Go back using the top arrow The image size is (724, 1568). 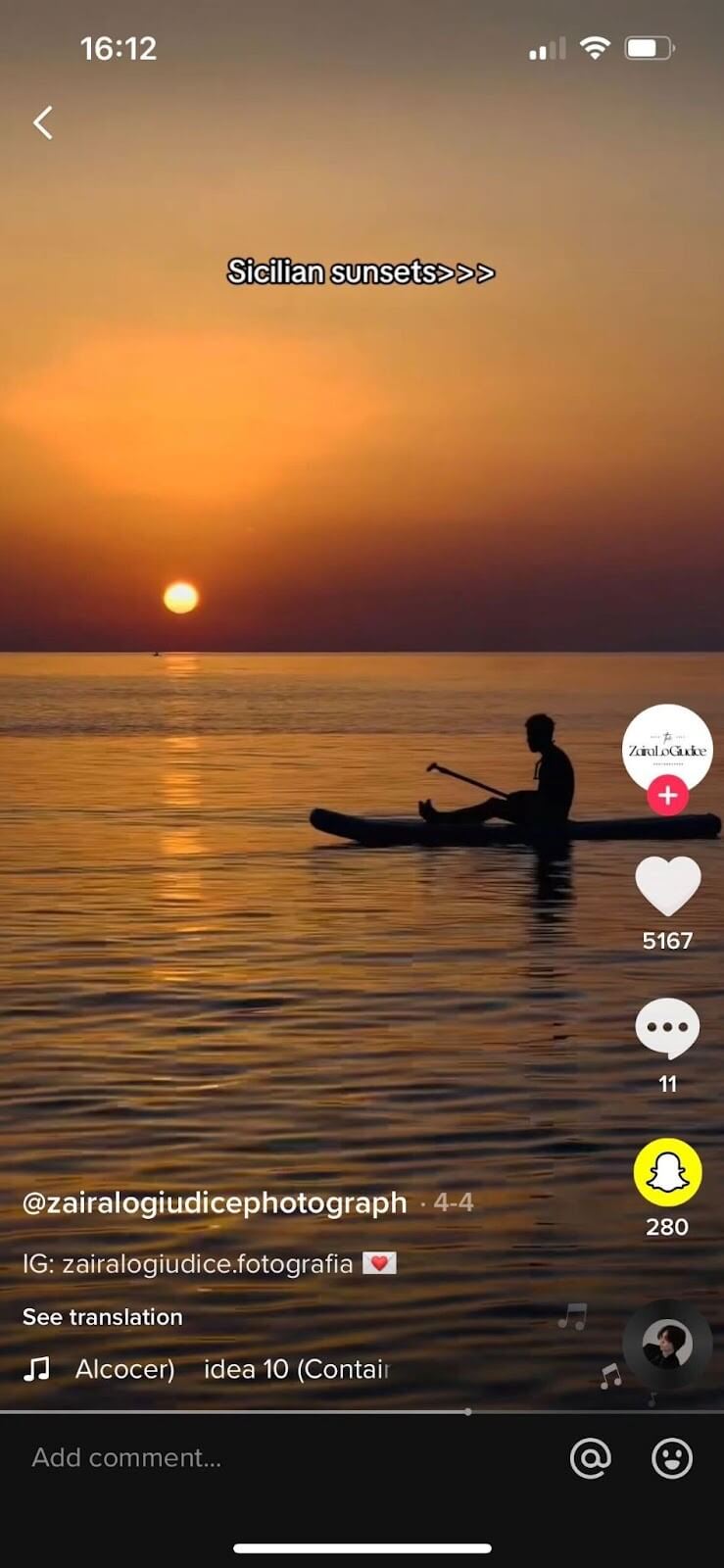43,122
